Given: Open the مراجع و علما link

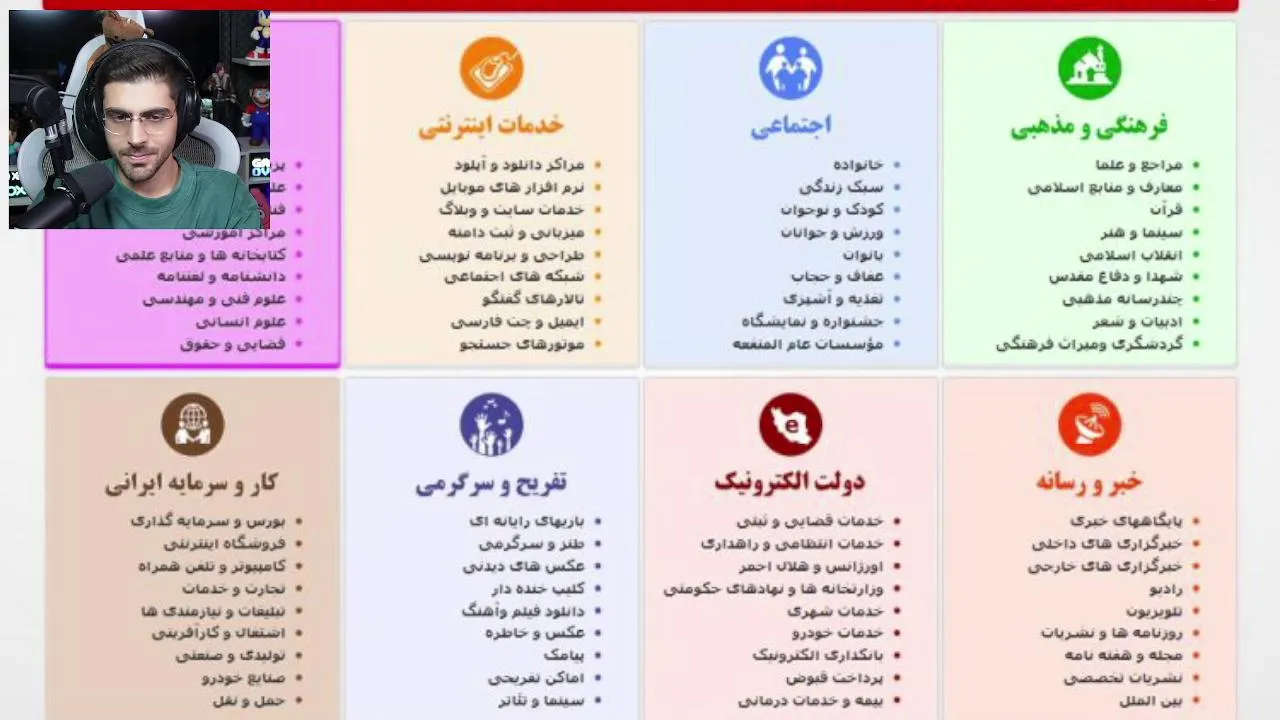Looking at the screenshot, I should (x=1138, y=165).
